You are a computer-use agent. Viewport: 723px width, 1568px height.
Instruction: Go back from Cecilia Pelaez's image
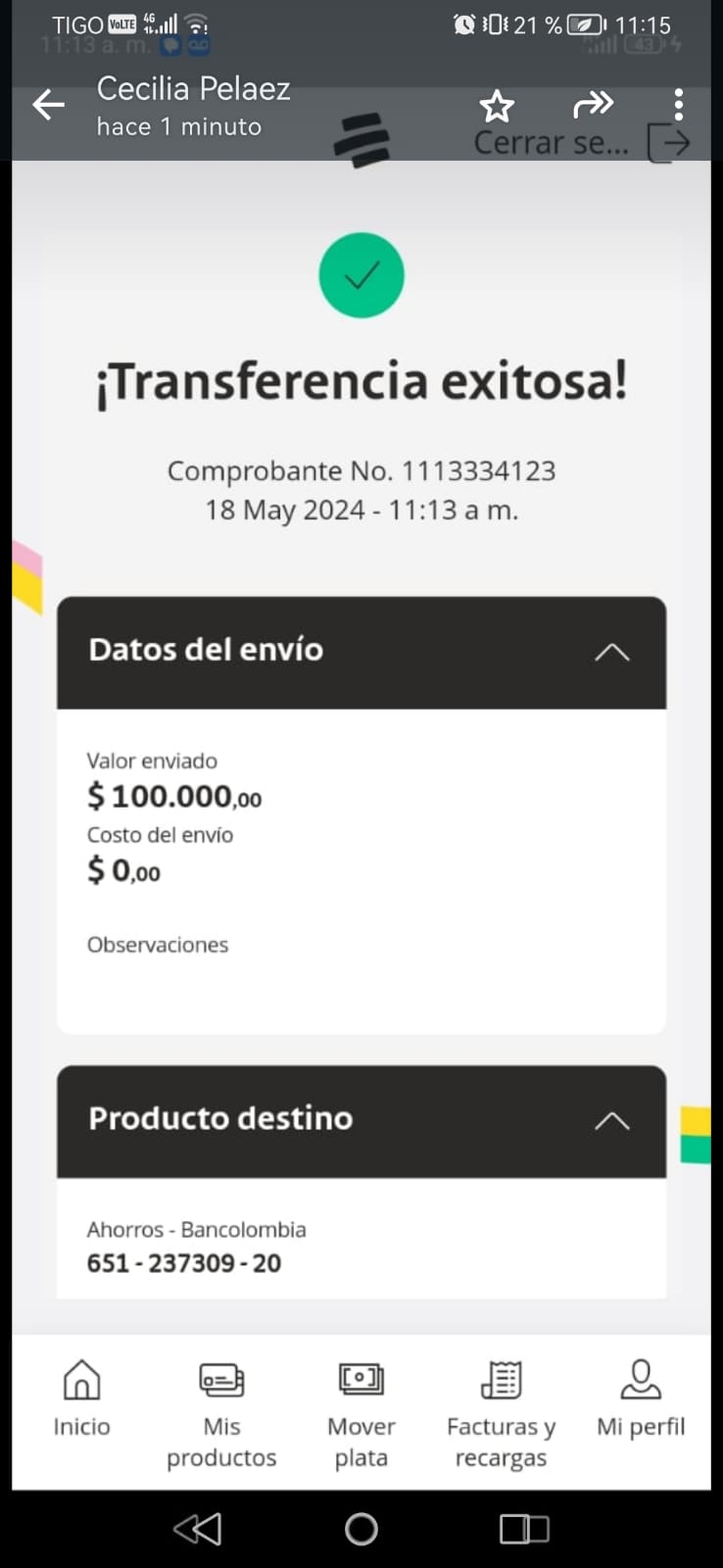pyautogui.click(x=48, y=105)
